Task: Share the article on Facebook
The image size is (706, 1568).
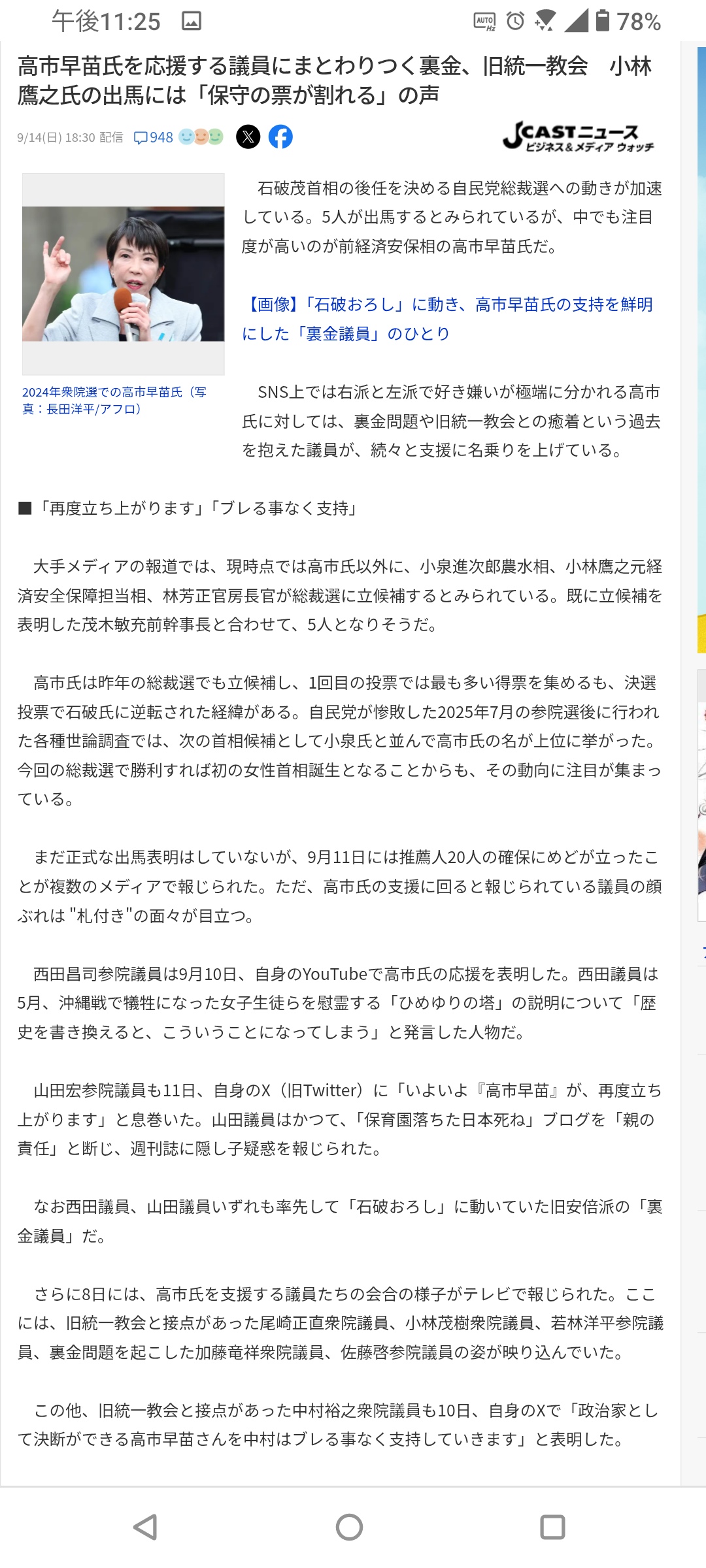Action: pyautogui.click(x=280, y=137)
